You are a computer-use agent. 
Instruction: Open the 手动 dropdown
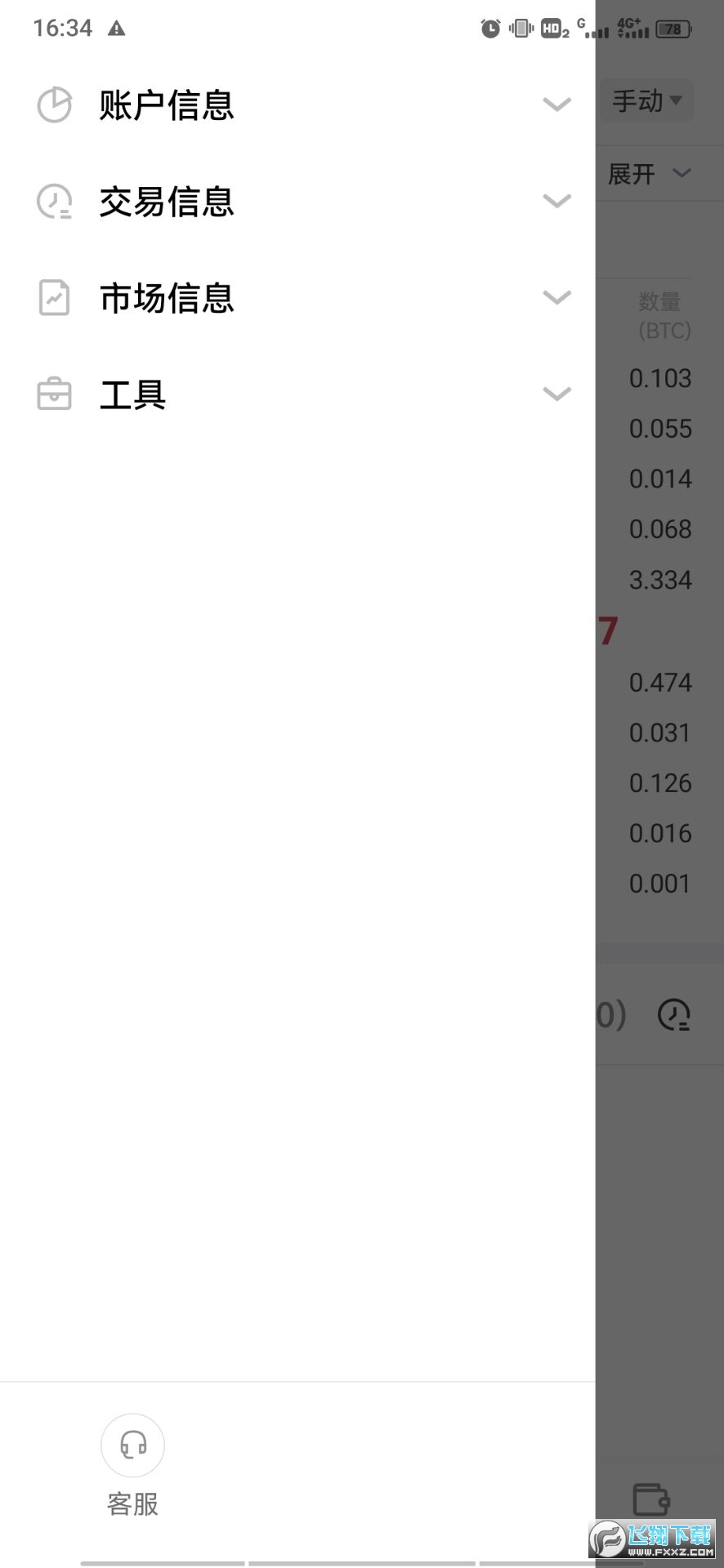tap(646, 100)
